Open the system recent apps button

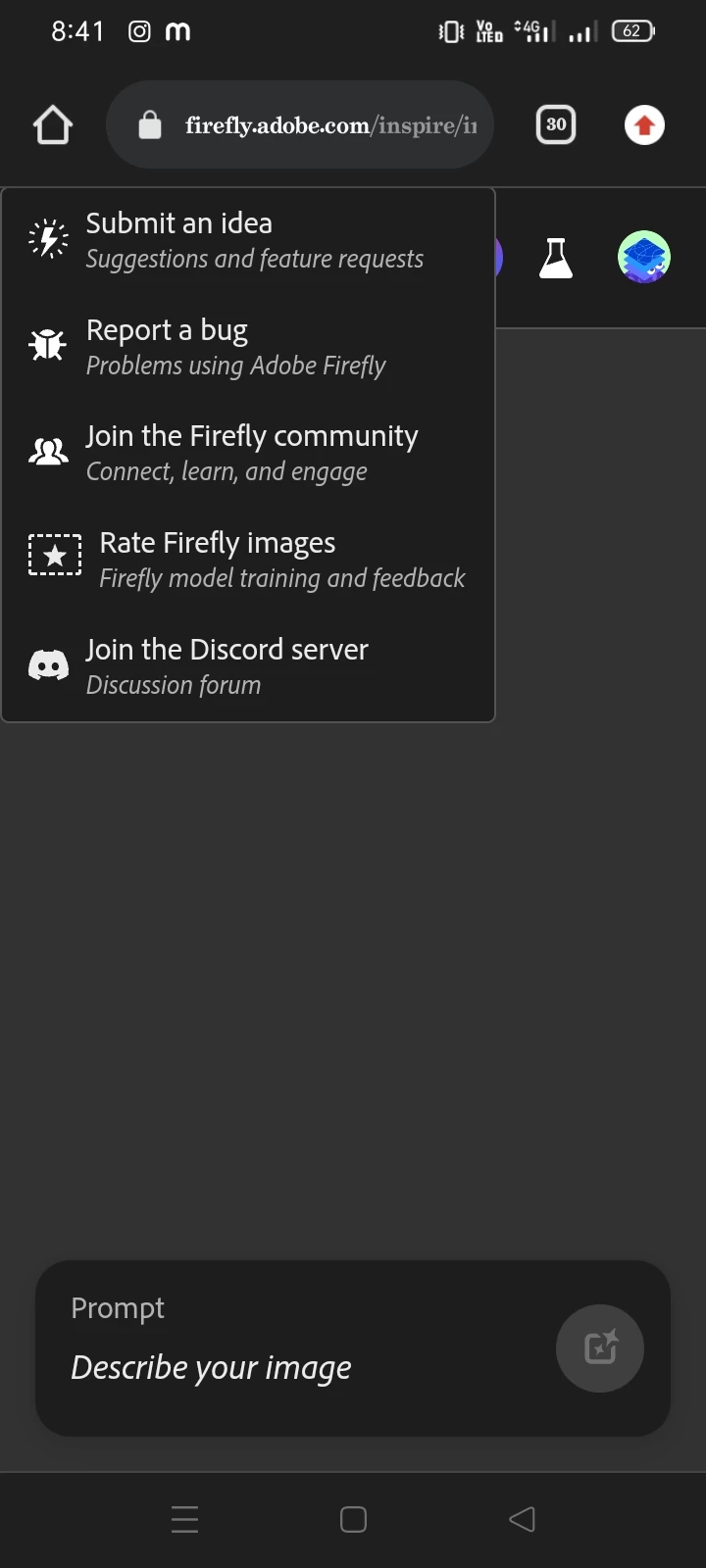point(185,1519)
